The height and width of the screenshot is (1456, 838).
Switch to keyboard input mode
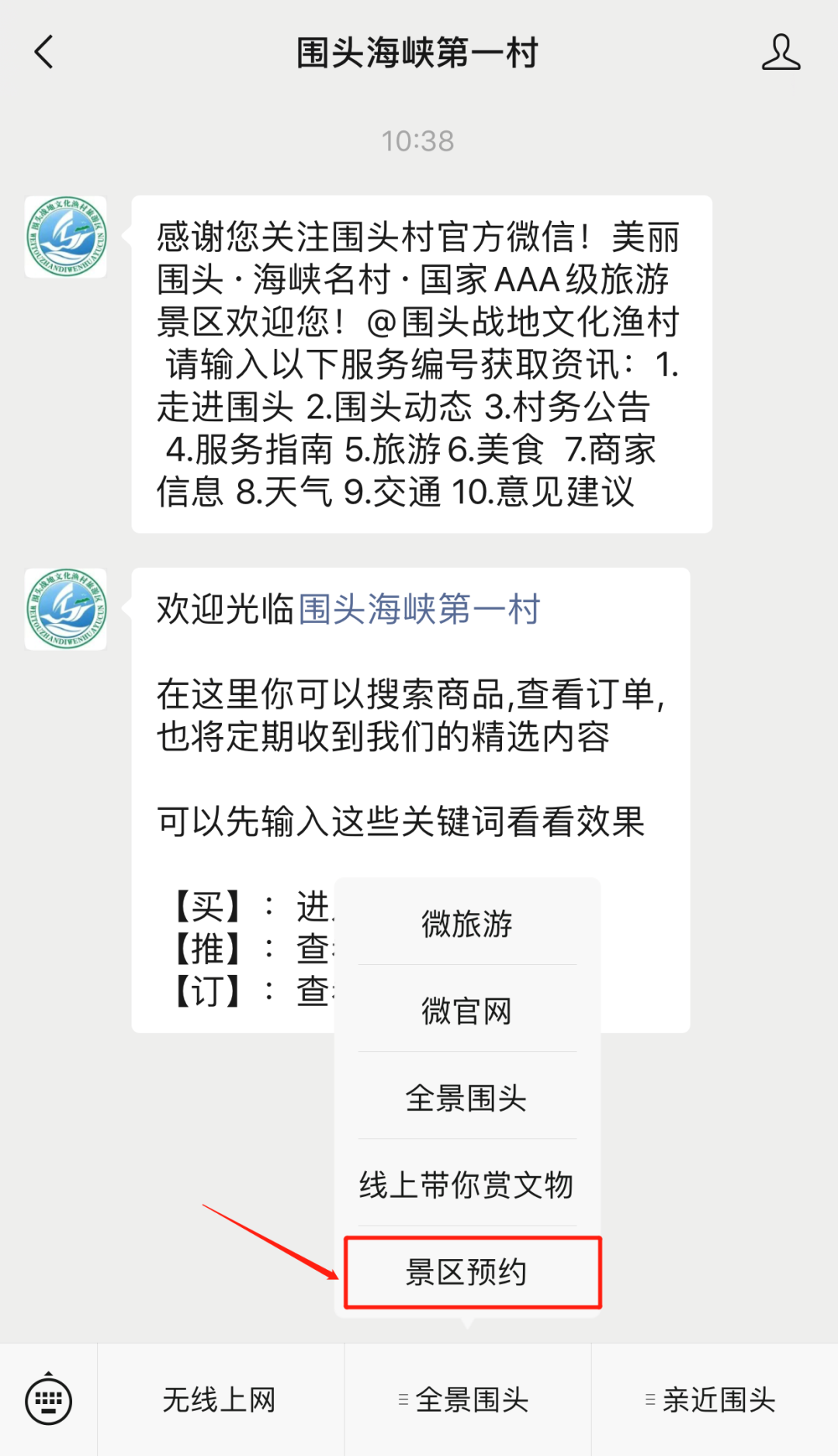[48, 1400]
